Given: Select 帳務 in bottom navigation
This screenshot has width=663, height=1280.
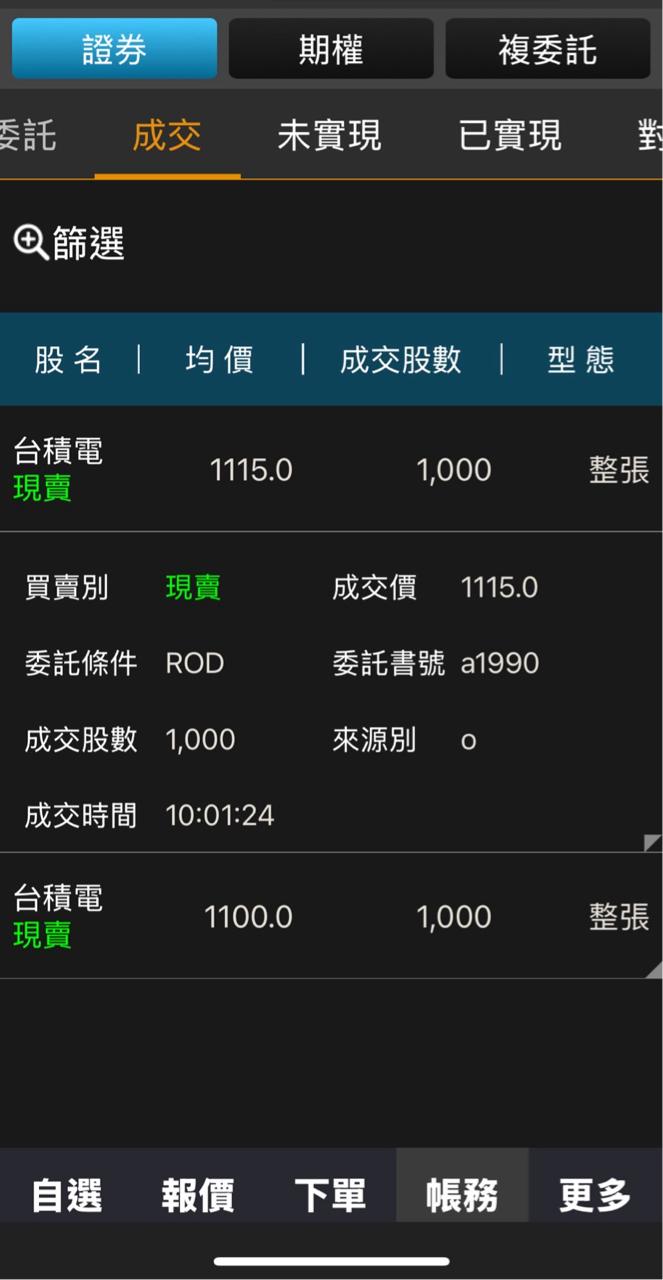Looking at the screenshot, I should pyautogui.click(x=462, y=1194).
